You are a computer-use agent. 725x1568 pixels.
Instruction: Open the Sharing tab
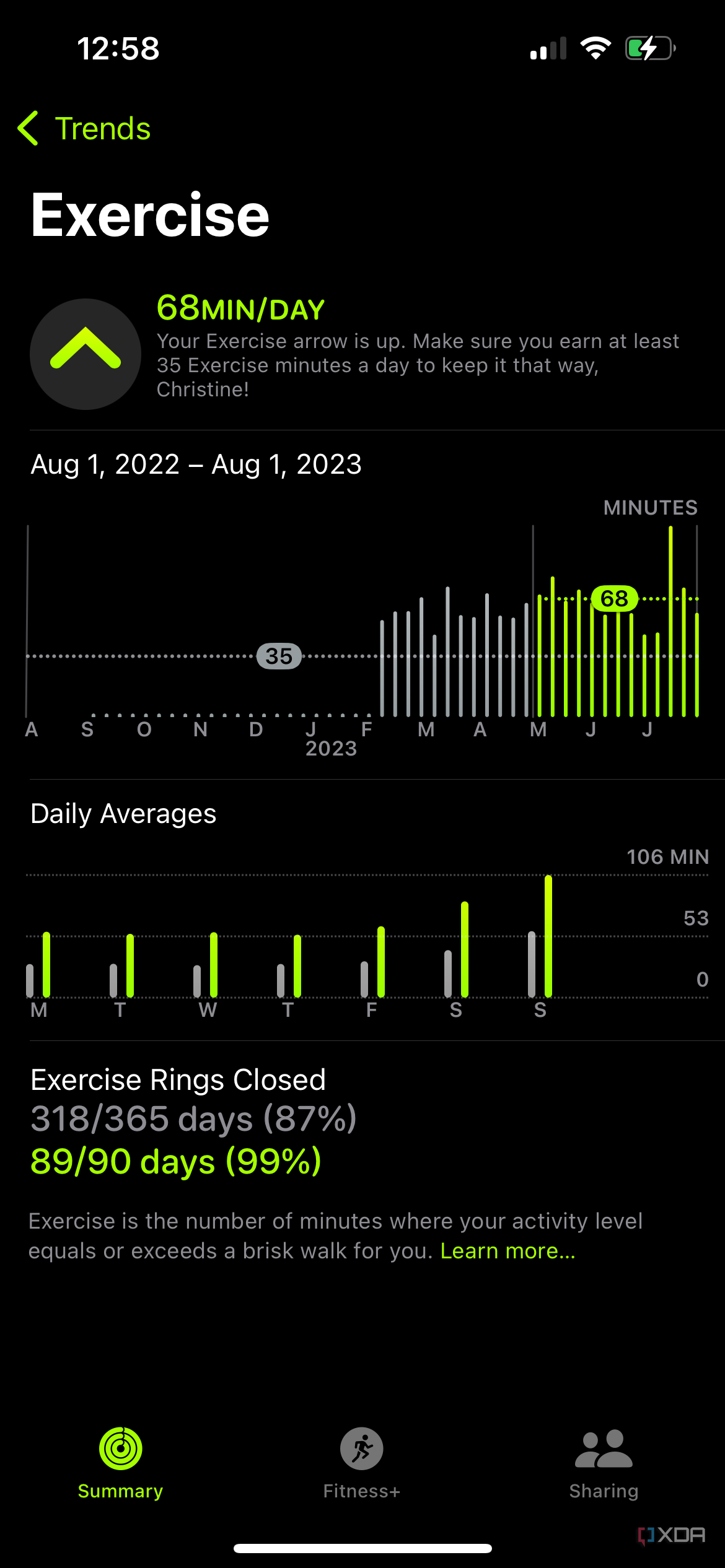(x=603, y=1474)
